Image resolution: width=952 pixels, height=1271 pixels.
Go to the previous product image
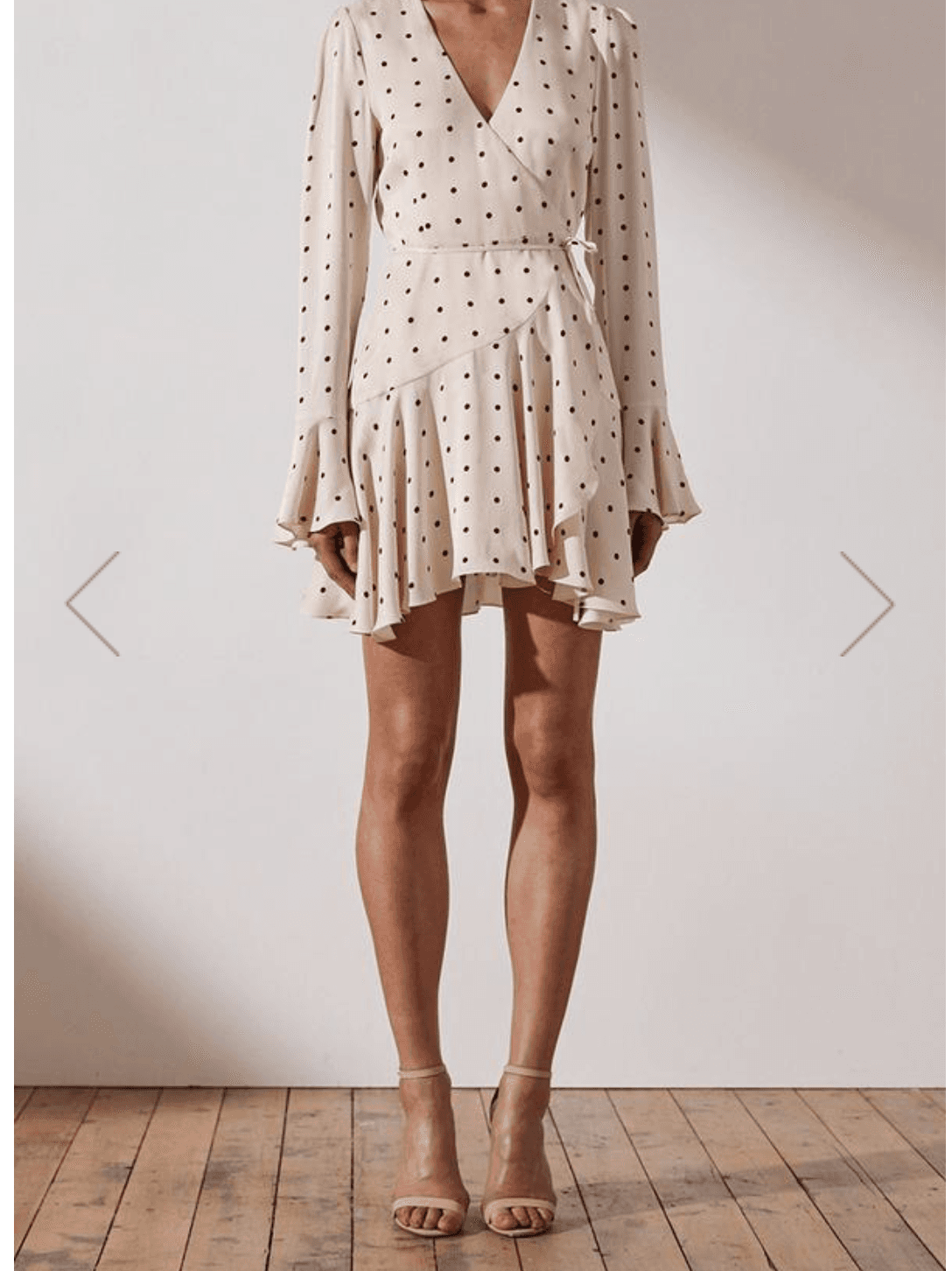tap(92, 603)
